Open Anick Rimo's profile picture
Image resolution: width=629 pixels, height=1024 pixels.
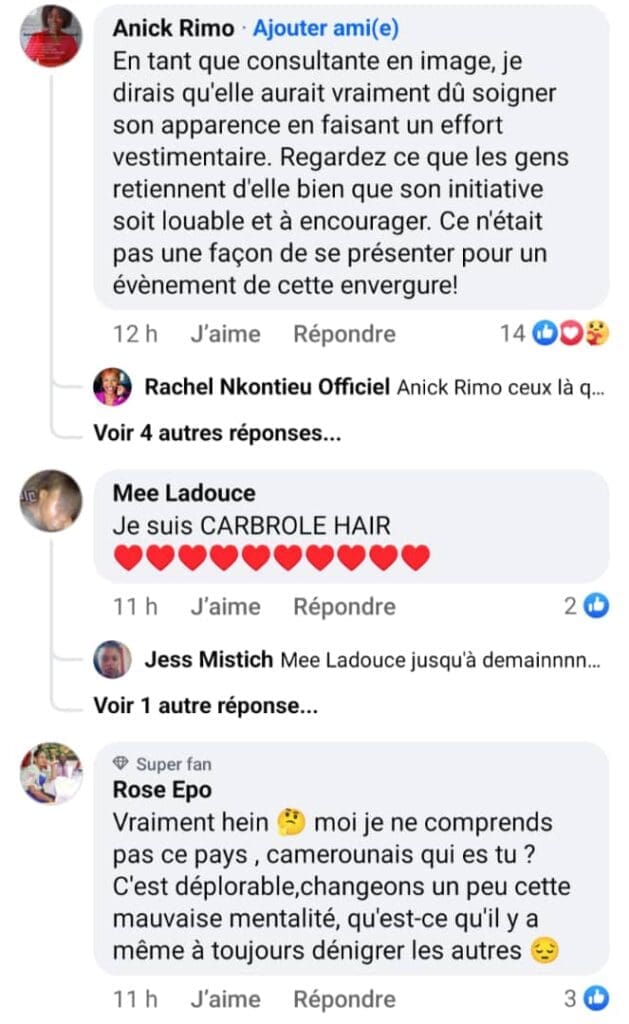pos(51,35)
